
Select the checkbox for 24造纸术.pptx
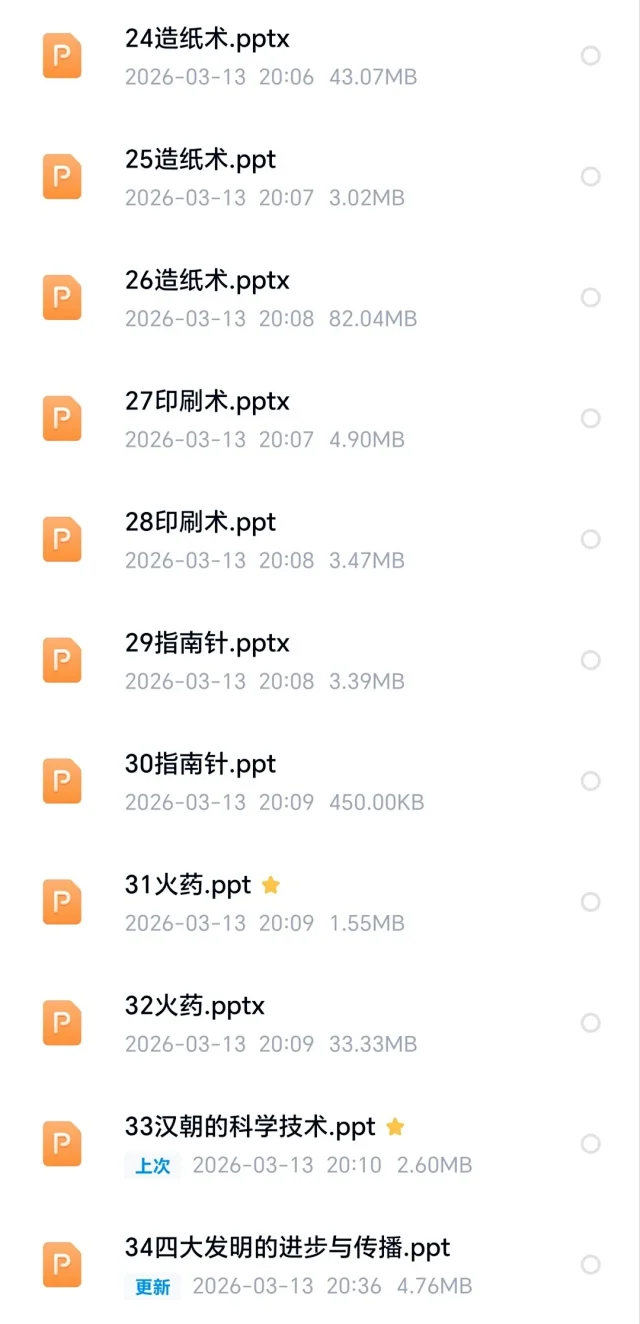[591, 56]
